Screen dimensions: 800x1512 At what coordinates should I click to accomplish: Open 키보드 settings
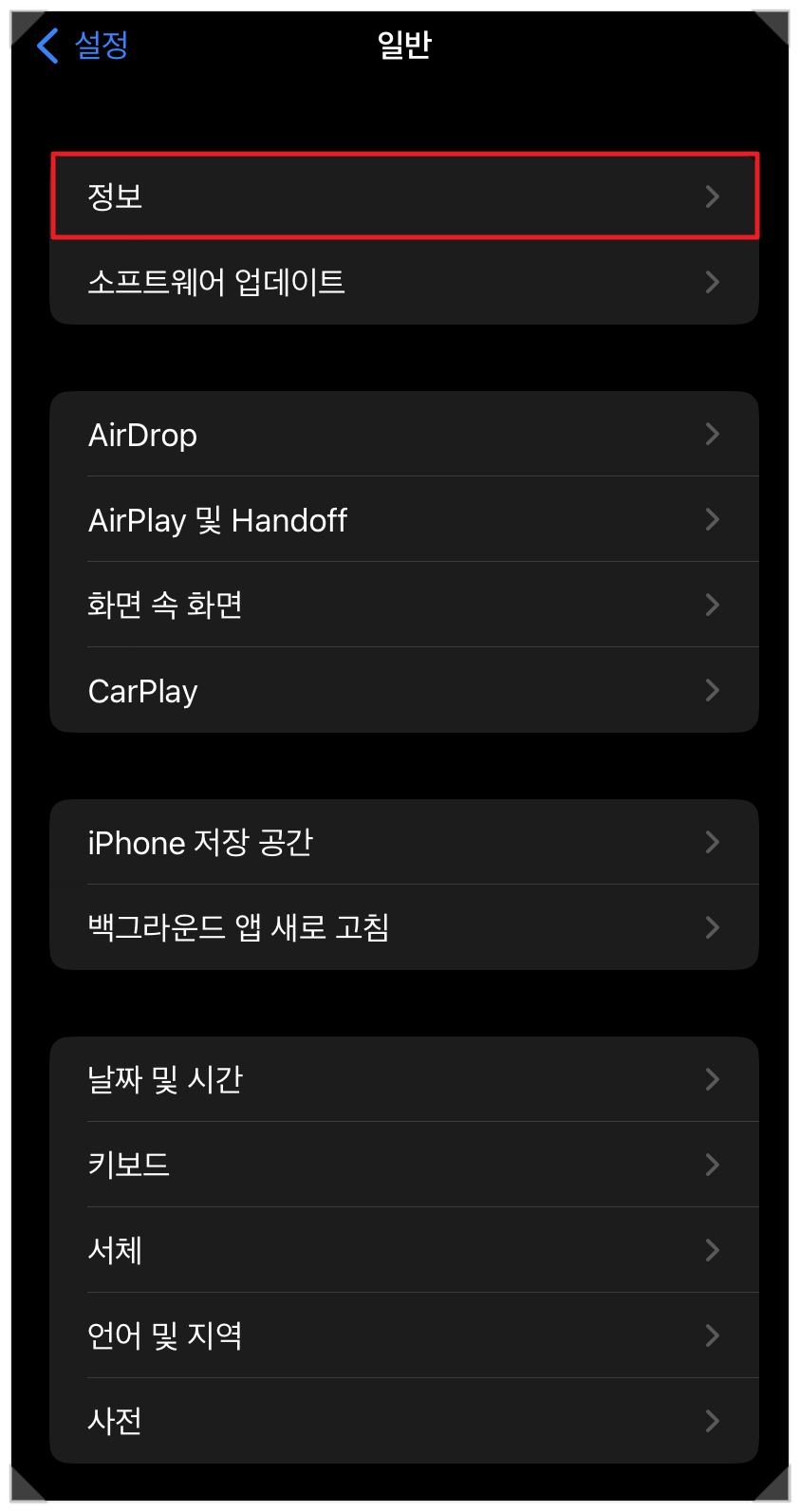click(403, 1165)
